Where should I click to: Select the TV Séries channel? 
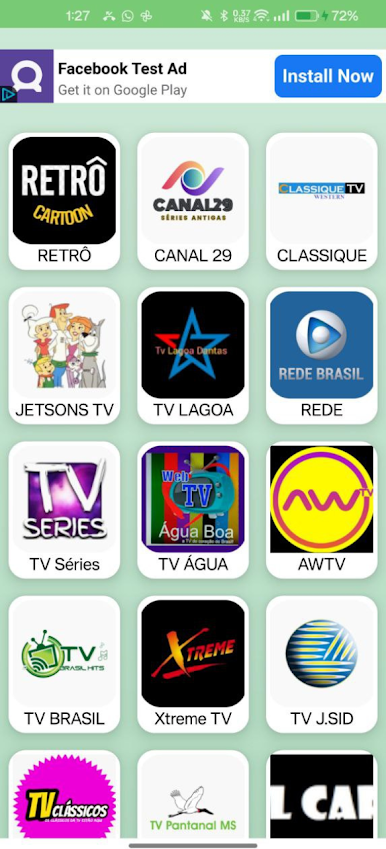pyautogui.click(x=64, y=510)
